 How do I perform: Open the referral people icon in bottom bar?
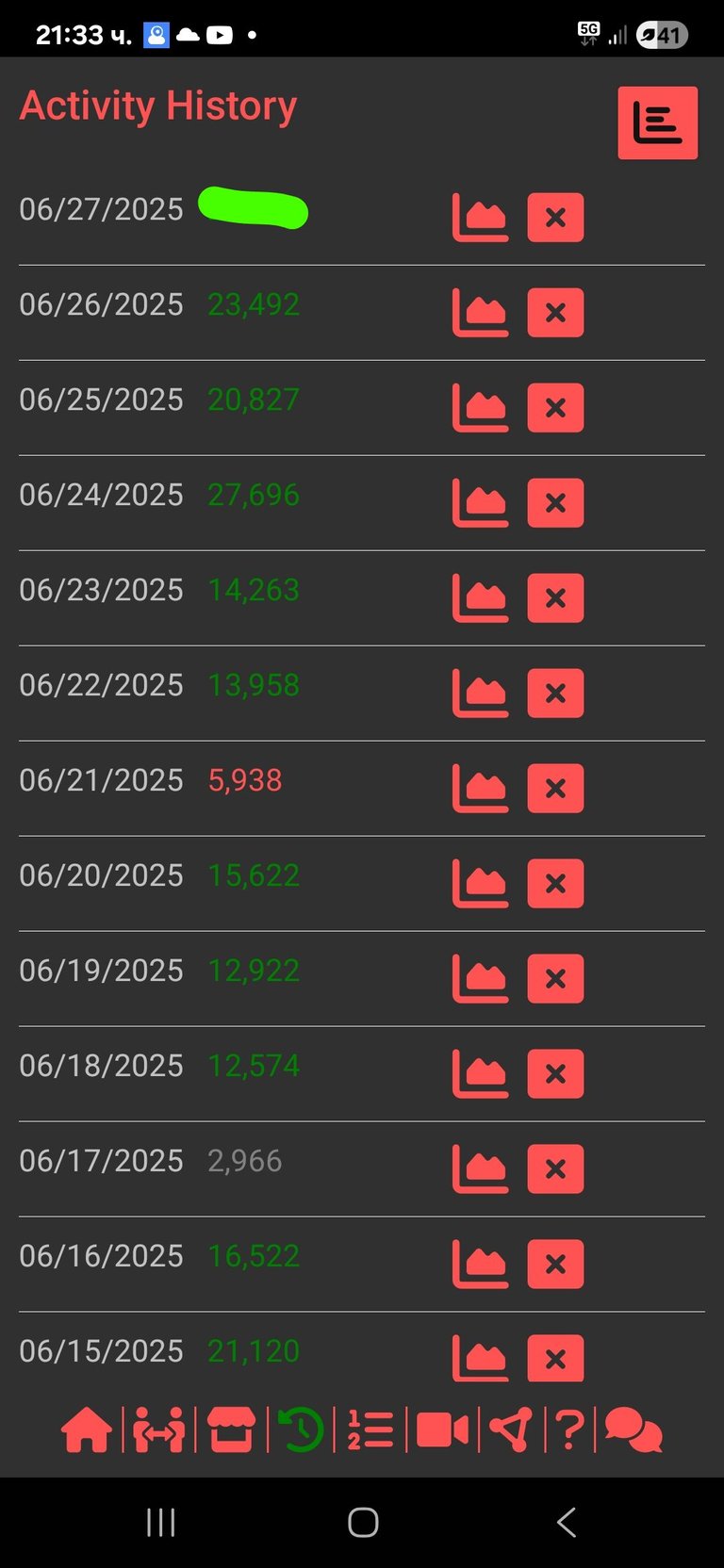(158, 1430)
